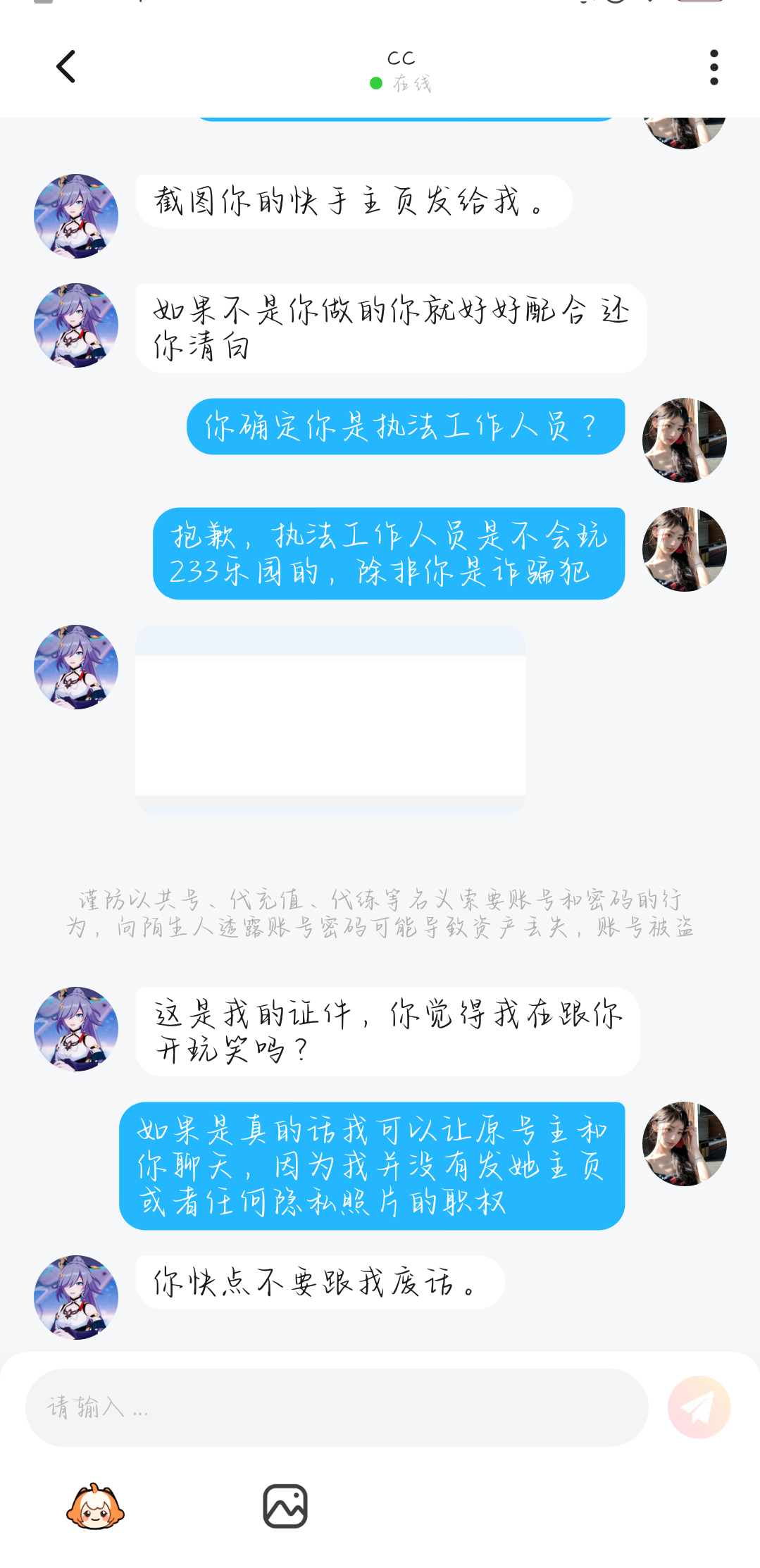760x1568 pixels.
Task: Attach a picture from gallery
Action: point(285,1507)
